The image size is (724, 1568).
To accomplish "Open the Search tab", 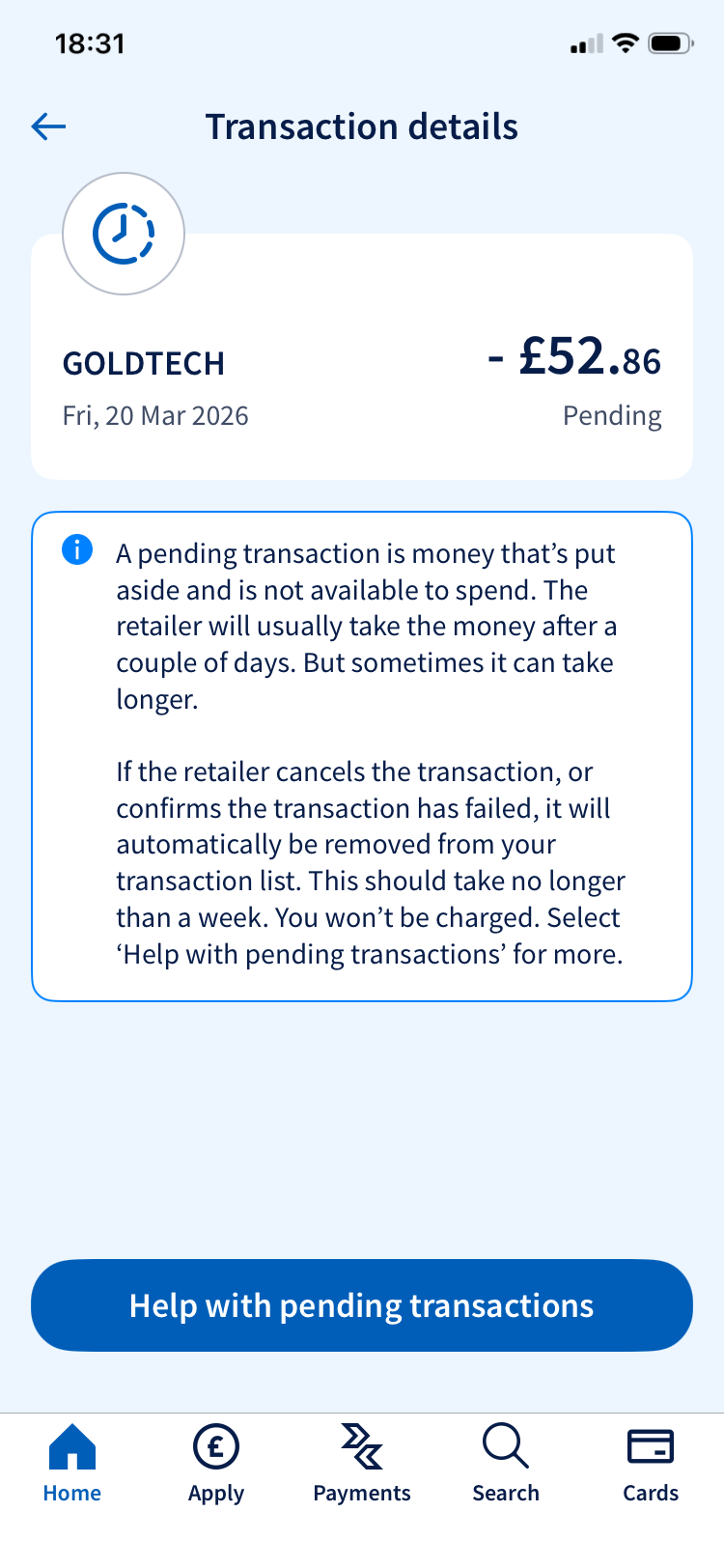I will [506, 1464].
